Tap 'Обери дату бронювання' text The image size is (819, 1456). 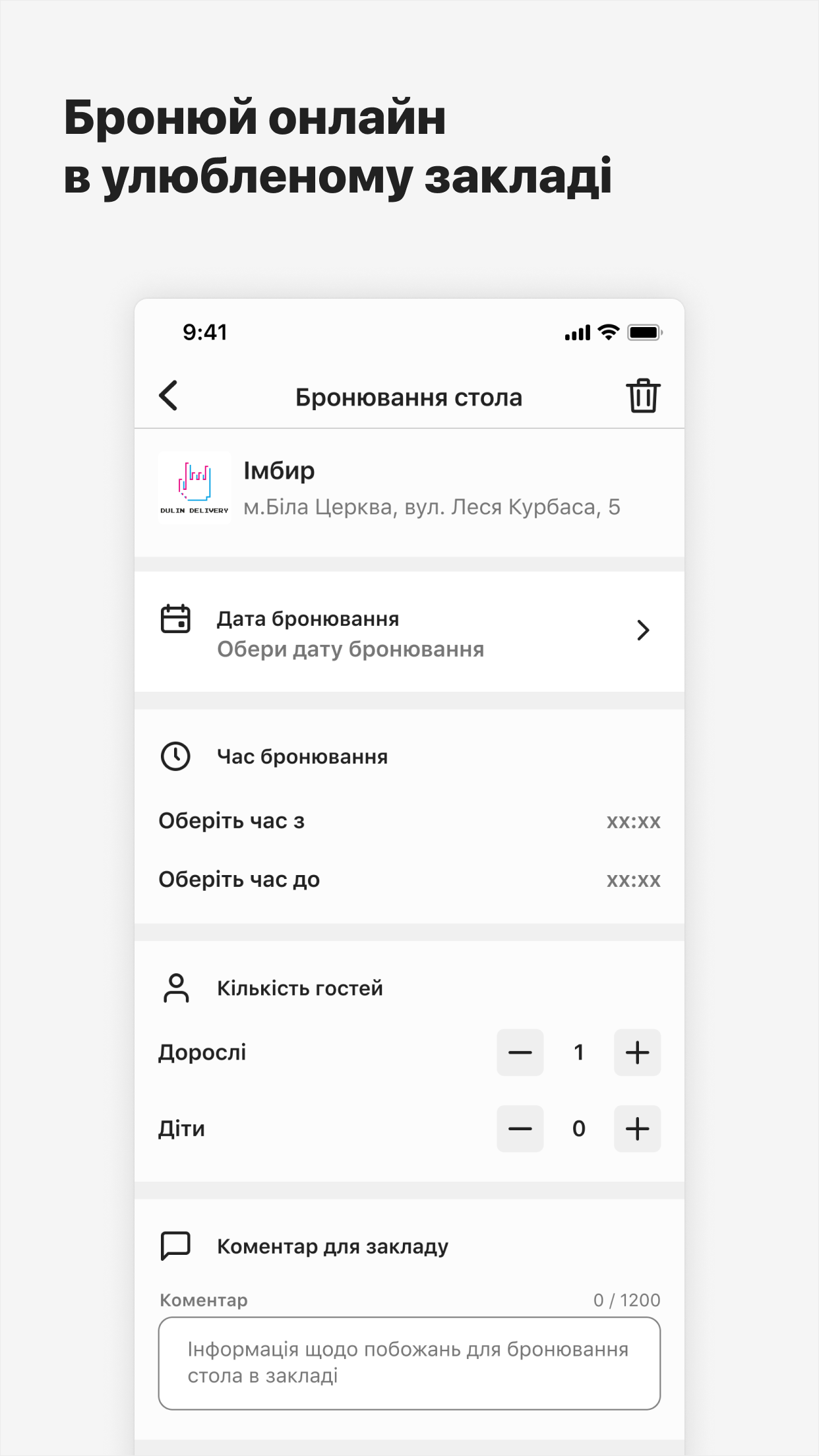[350, 648]
